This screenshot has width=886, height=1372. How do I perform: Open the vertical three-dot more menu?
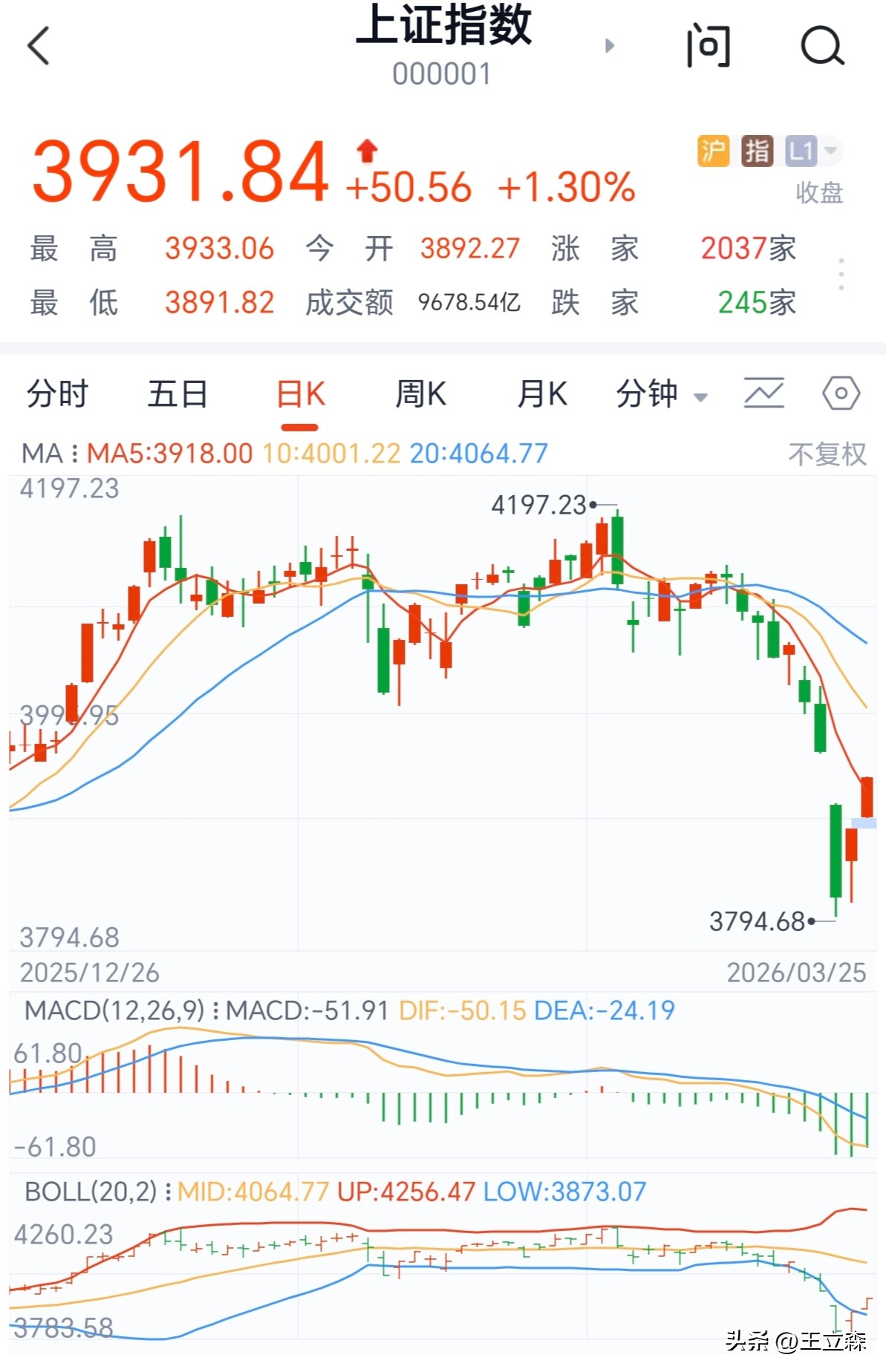(x=840, y=273)
